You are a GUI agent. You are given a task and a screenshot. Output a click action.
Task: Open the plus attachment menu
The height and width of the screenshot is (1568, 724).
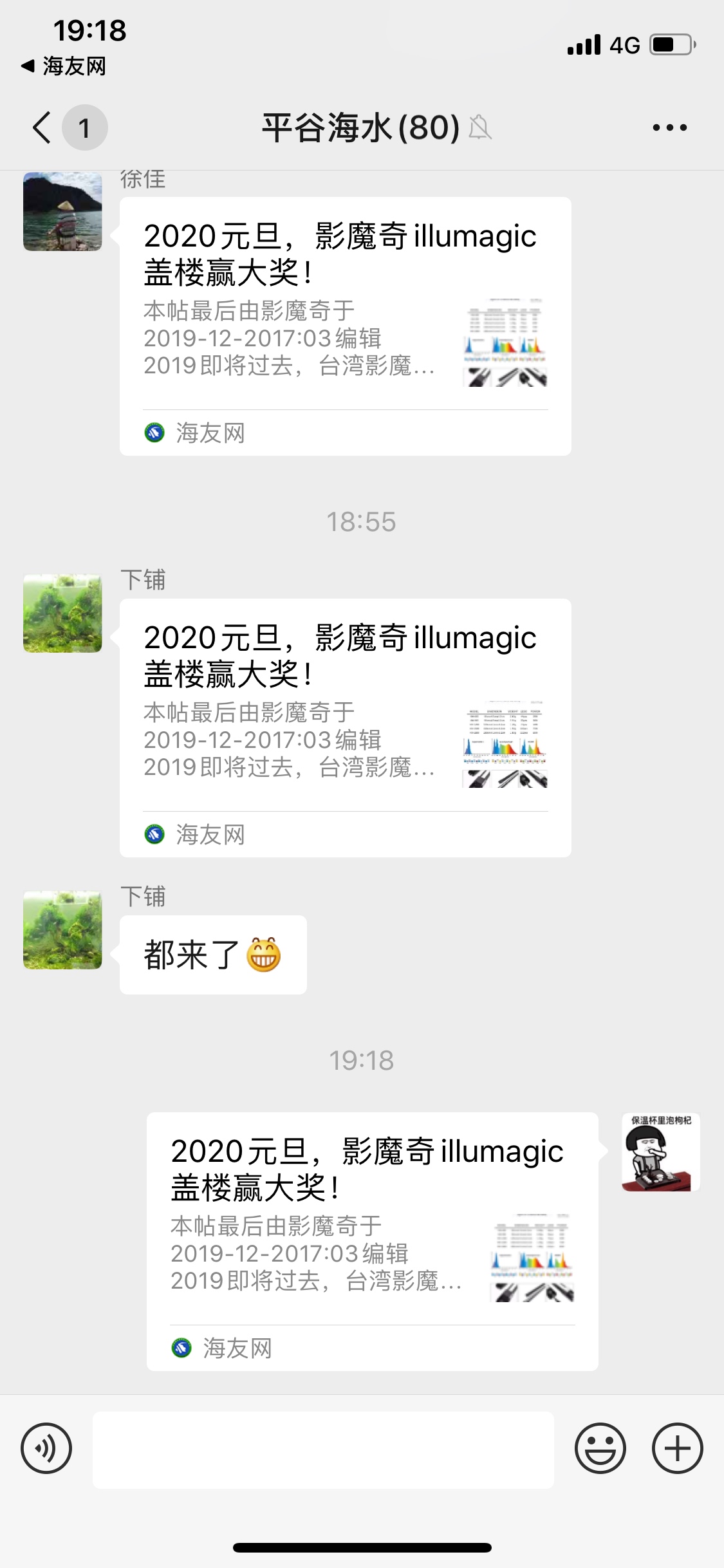click(x=677, y=1448)
